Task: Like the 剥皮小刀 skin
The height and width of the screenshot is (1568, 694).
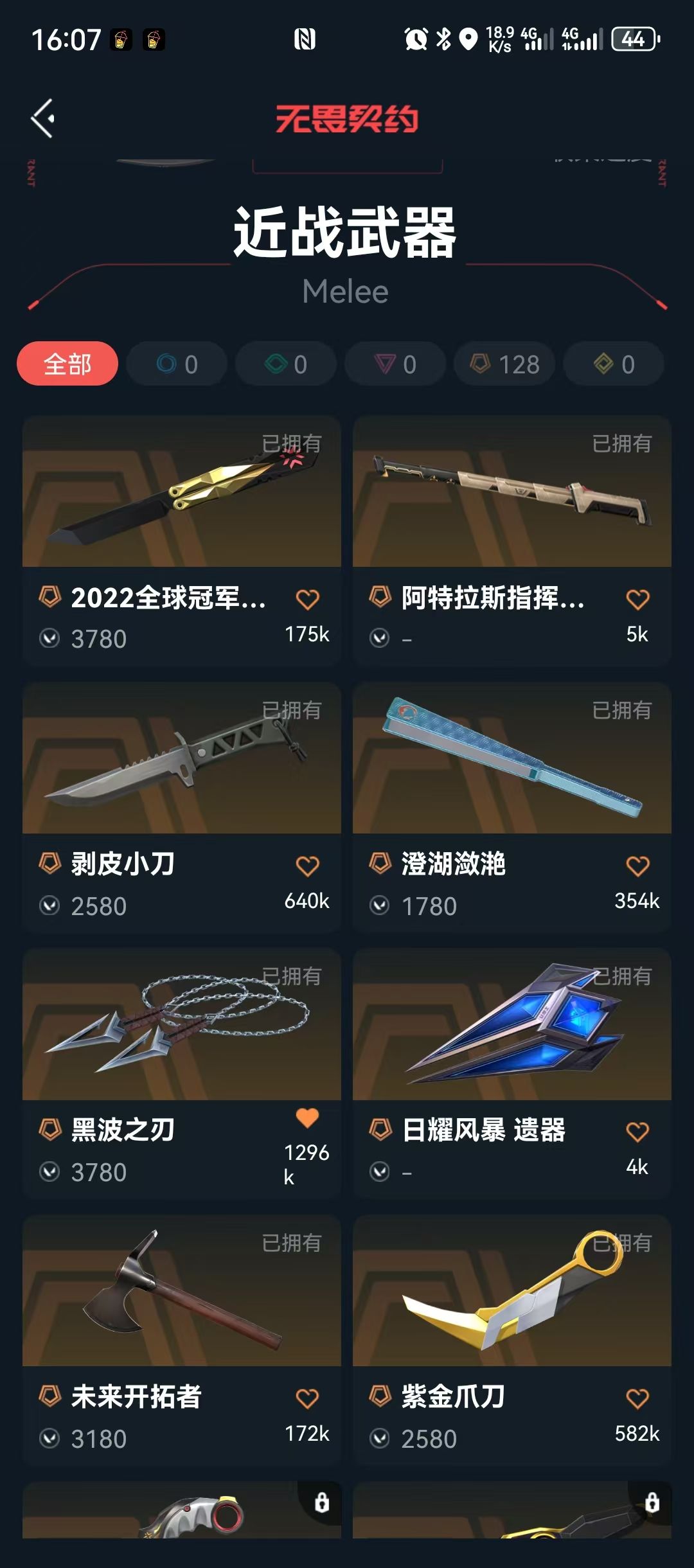Action: click(307, 866)
